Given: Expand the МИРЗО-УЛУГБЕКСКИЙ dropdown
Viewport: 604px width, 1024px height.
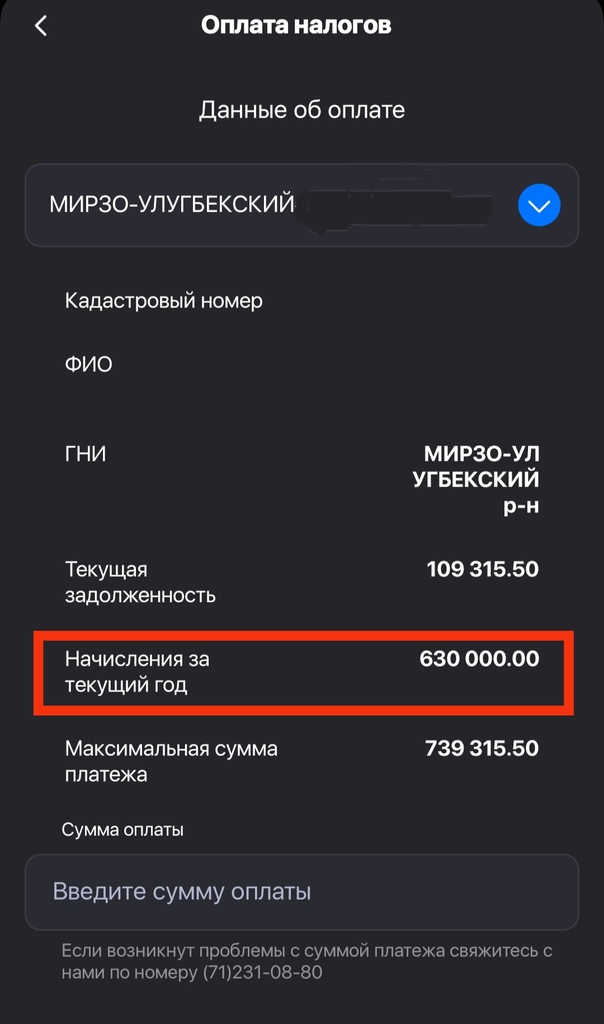Looking at the screenshot, I should click(539, 206).
